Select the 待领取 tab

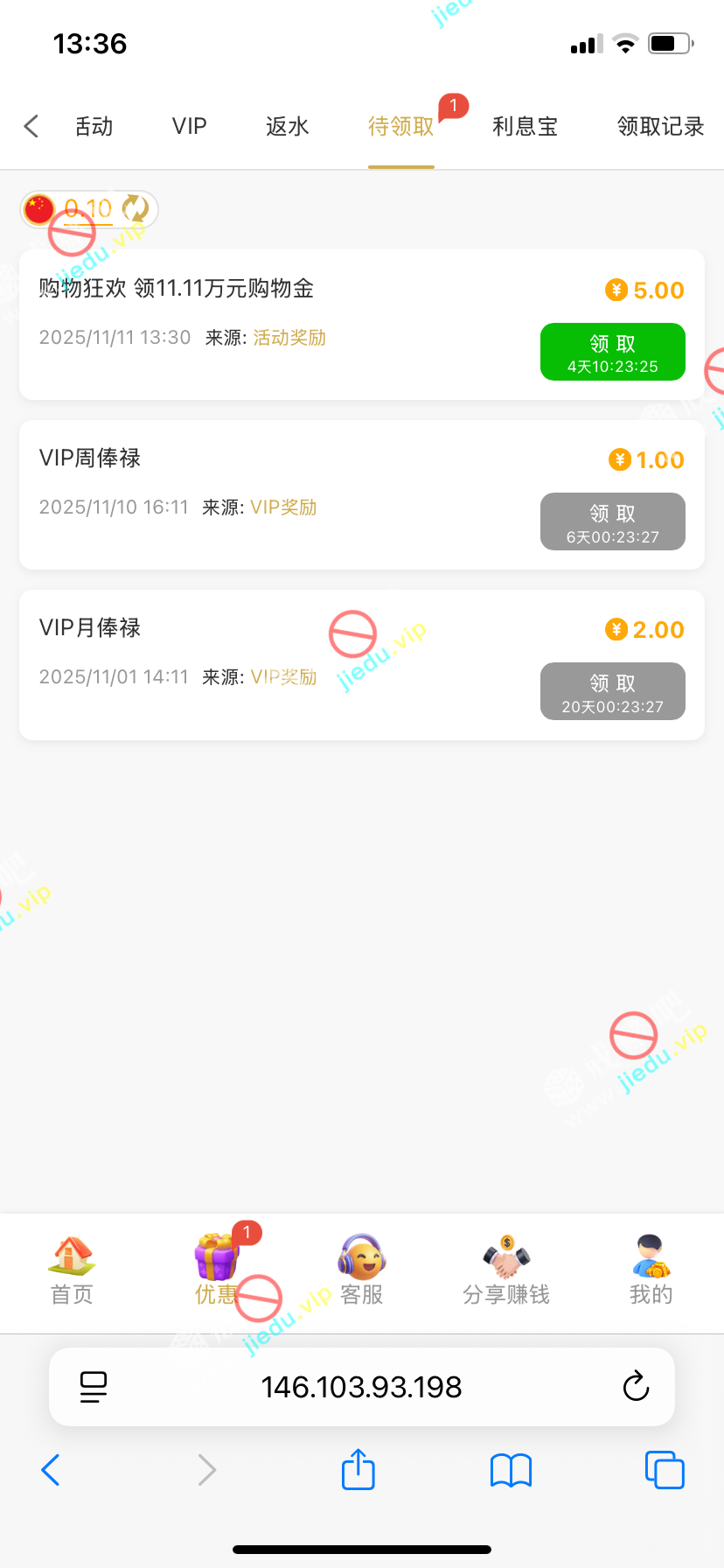401,127
